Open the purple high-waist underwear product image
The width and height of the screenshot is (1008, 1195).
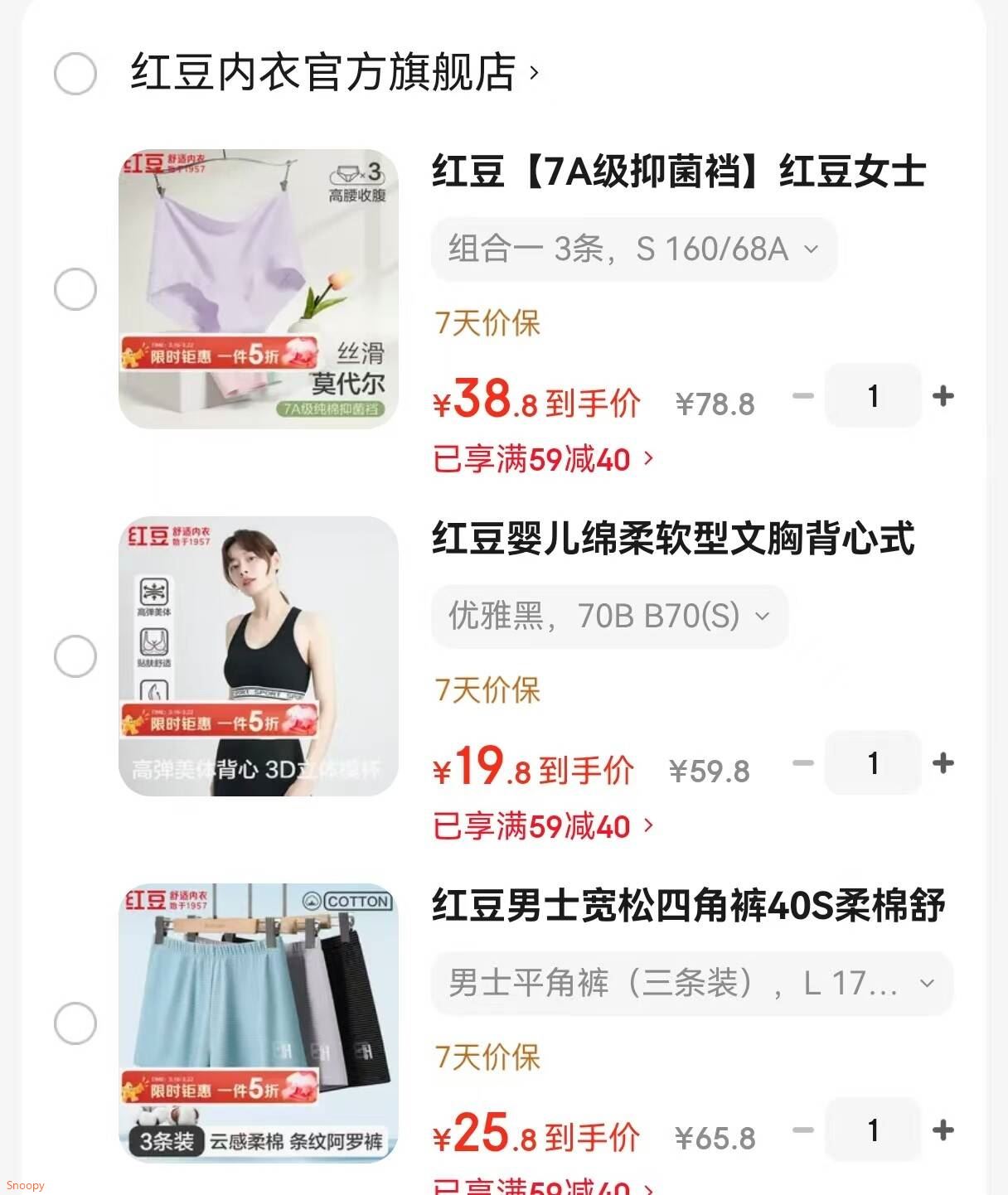pyautogui.click(x=259, y=289)
